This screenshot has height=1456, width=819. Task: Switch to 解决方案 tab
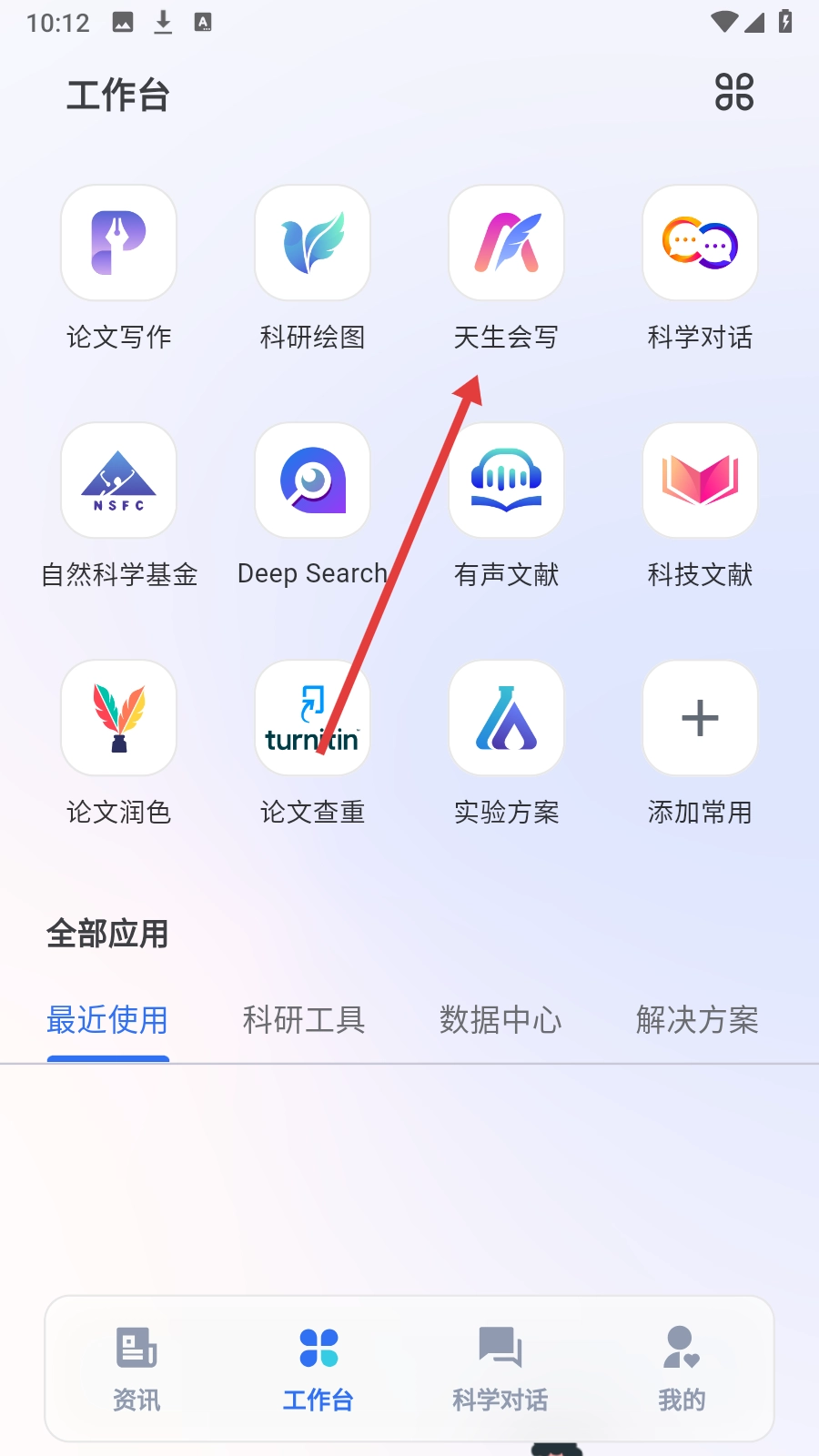[x=697, y=1020]
